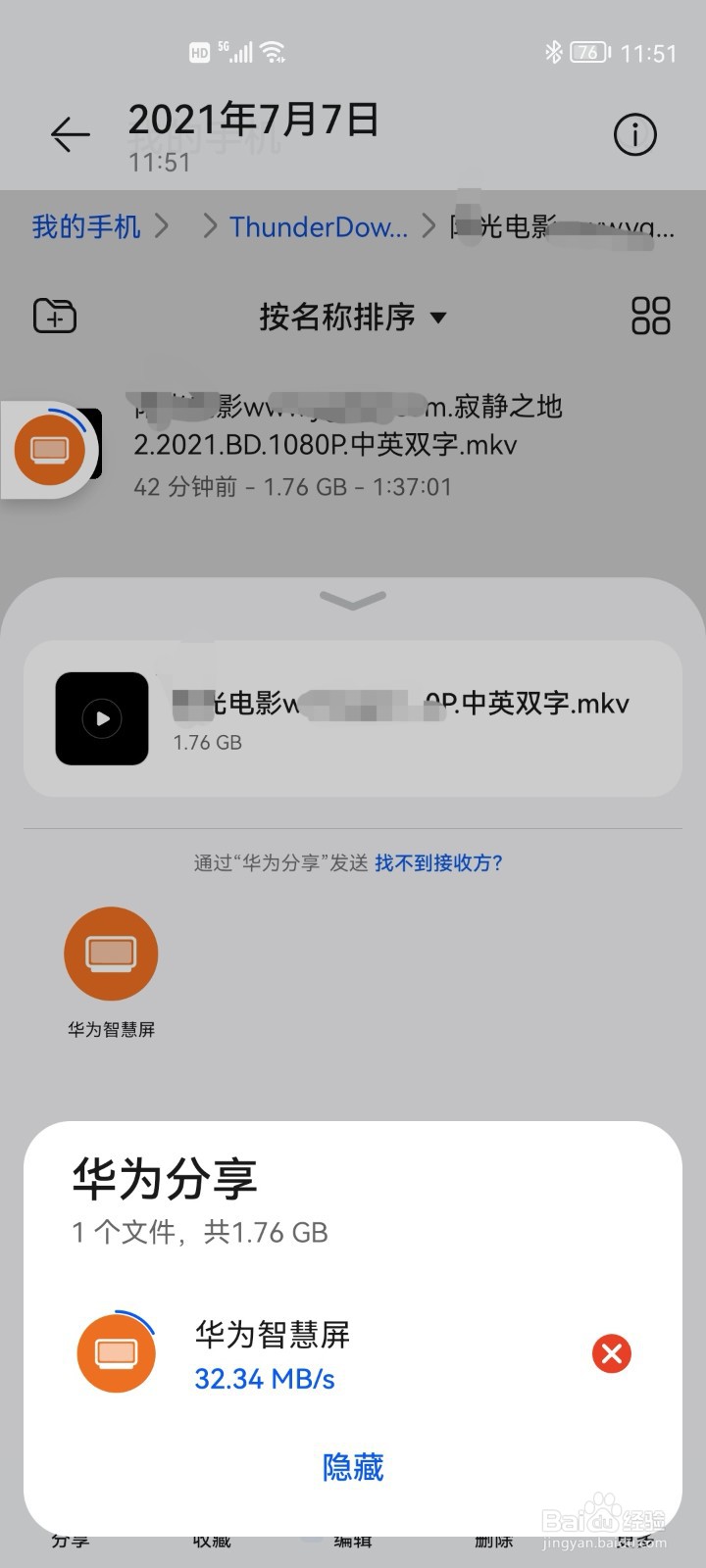
Task: Tap the 华为智慧屏 device icon to send
Action: 111,953
